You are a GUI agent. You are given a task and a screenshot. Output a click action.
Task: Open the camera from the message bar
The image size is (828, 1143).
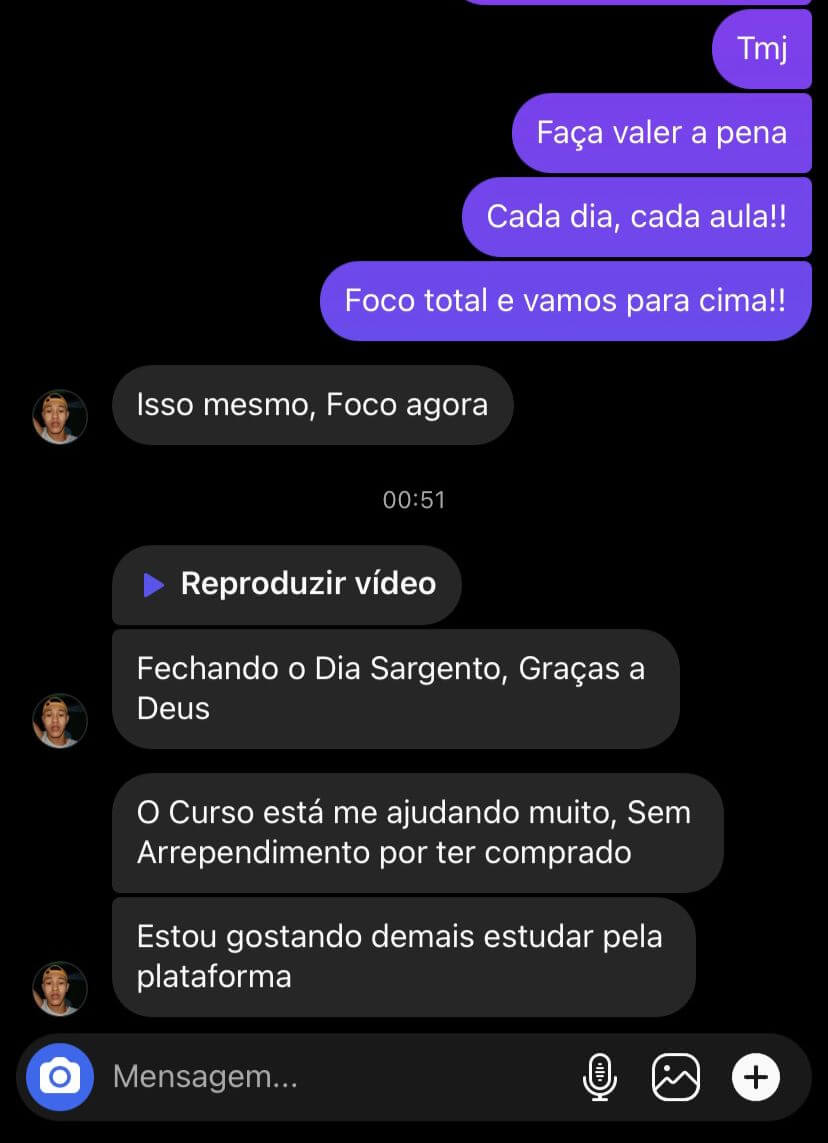coord(60,1077)
